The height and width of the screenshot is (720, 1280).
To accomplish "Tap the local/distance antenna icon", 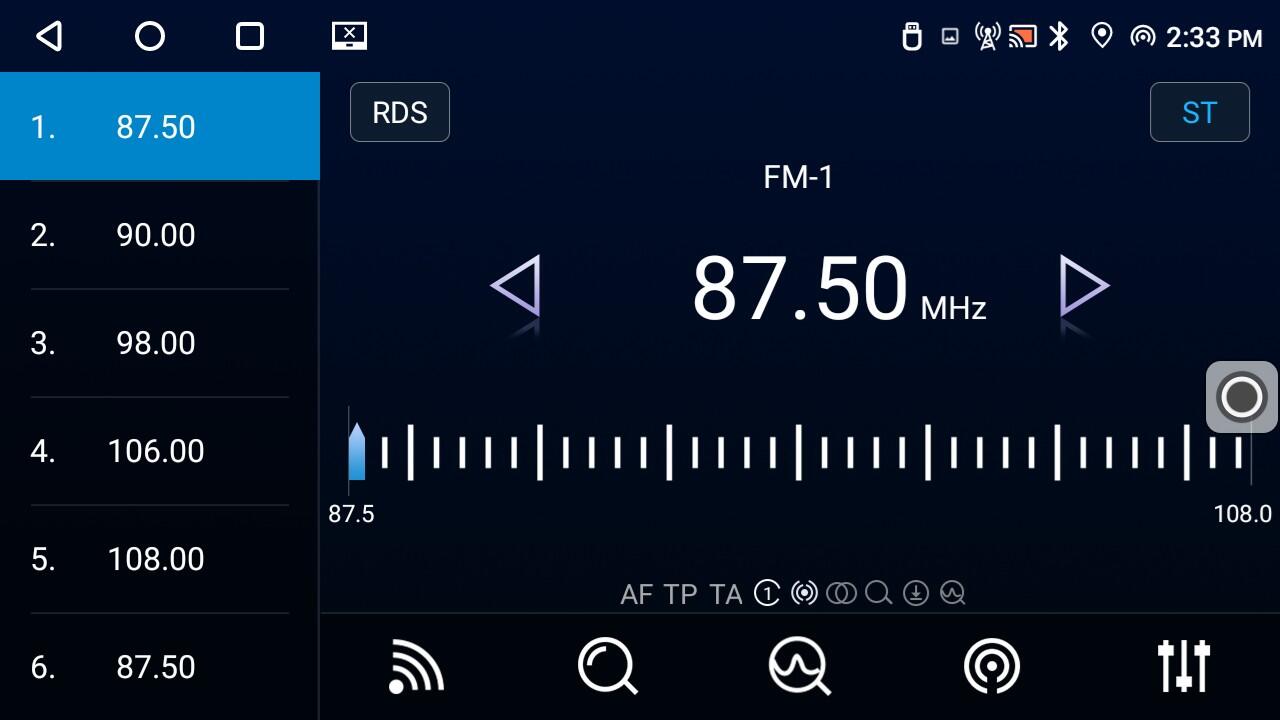I will (x=991, y=667).
